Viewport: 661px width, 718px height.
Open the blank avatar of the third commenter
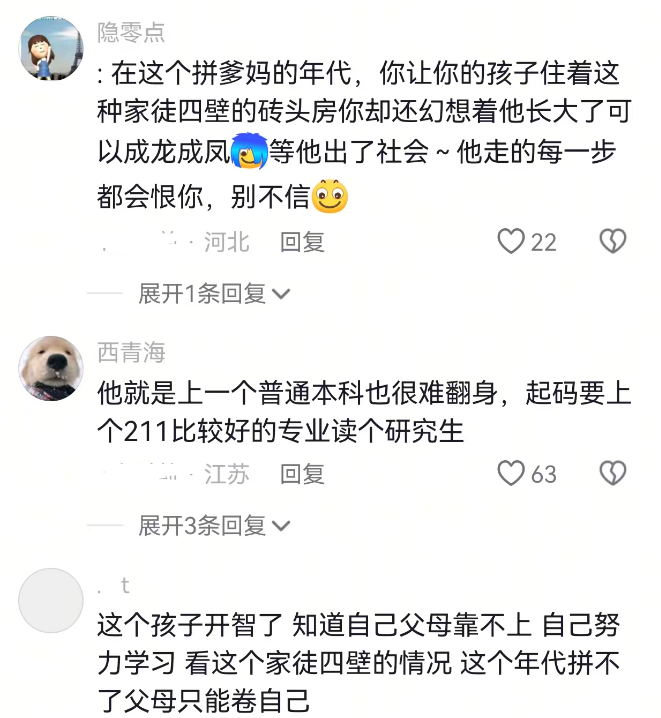click(x=51, y=600)
